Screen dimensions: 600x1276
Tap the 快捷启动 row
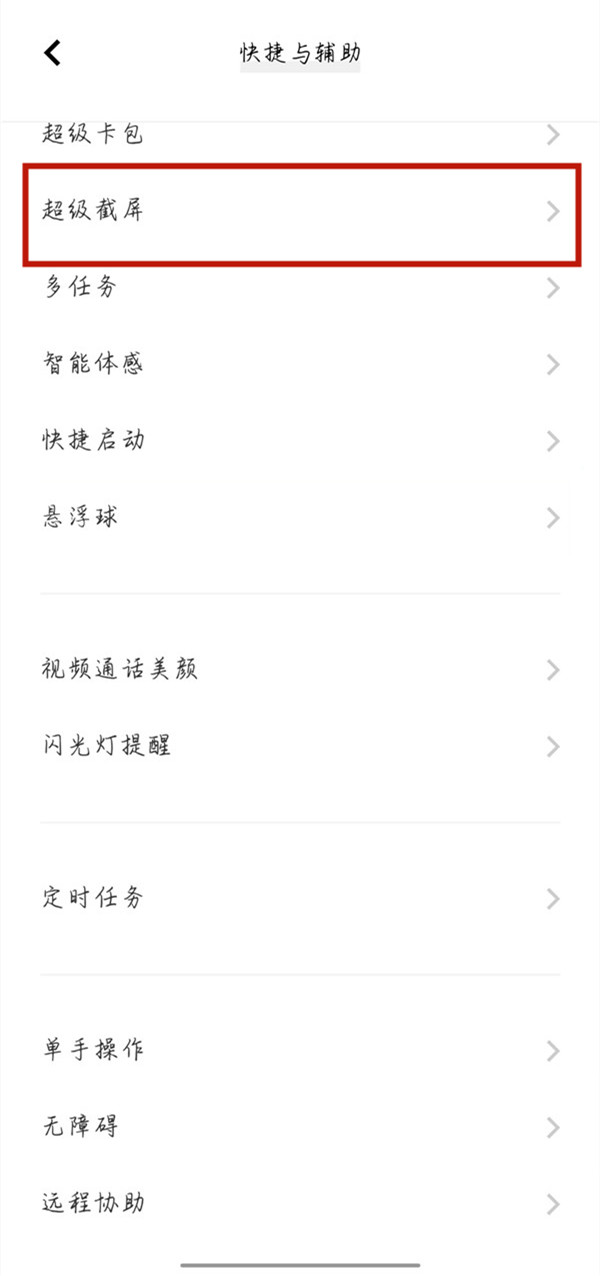[300, 440]
